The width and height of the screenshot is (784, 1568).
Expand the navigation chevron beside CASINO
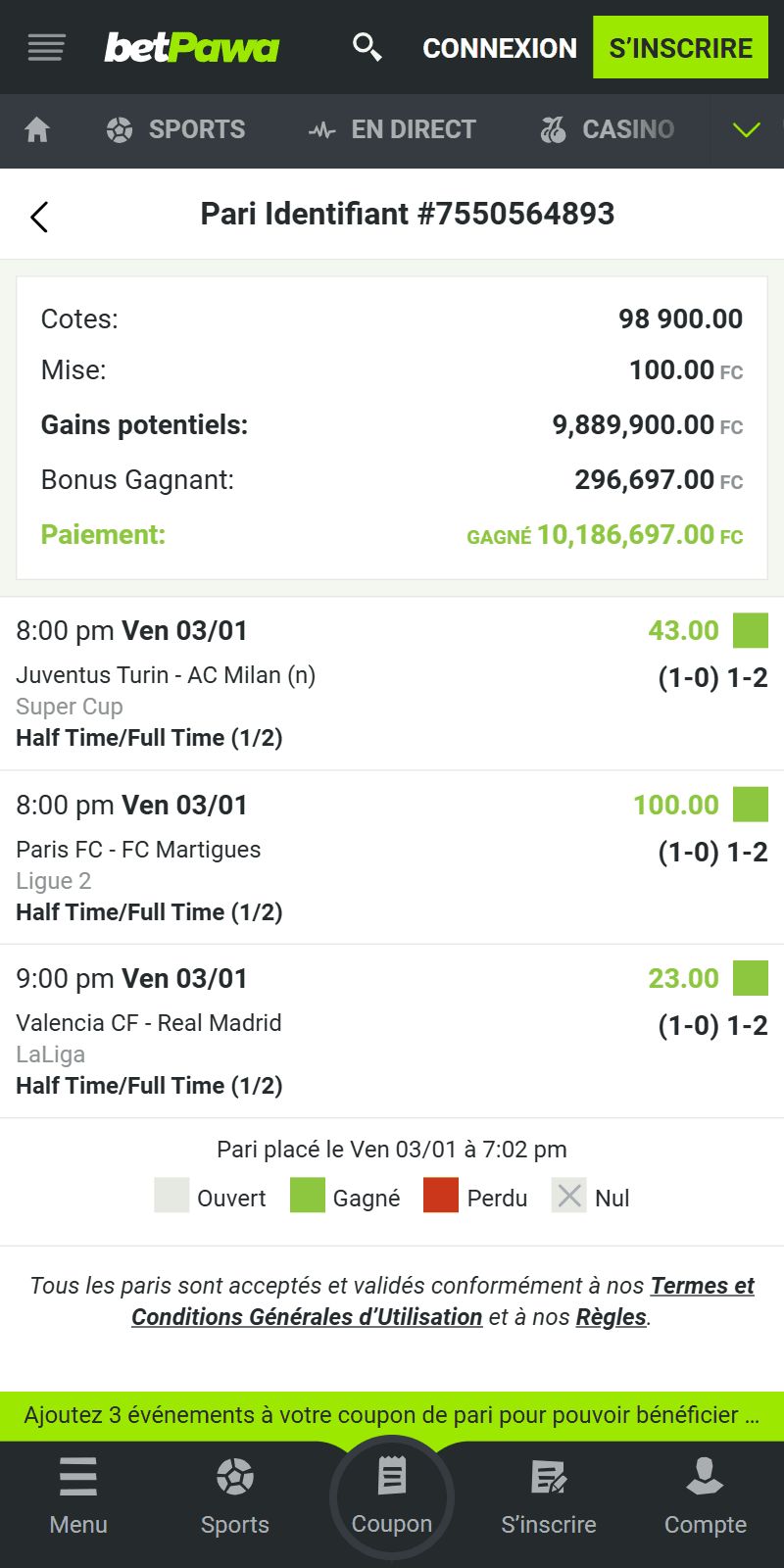coord(746,128)
